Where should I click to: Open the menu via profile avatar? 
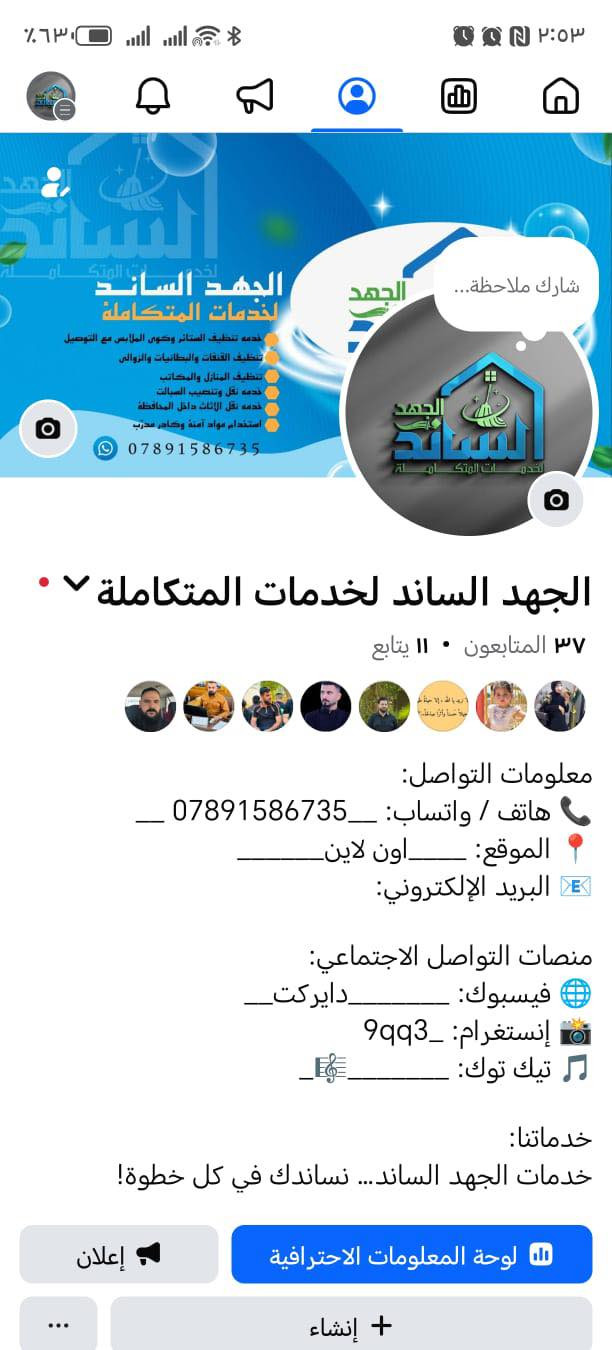(51, 96)
